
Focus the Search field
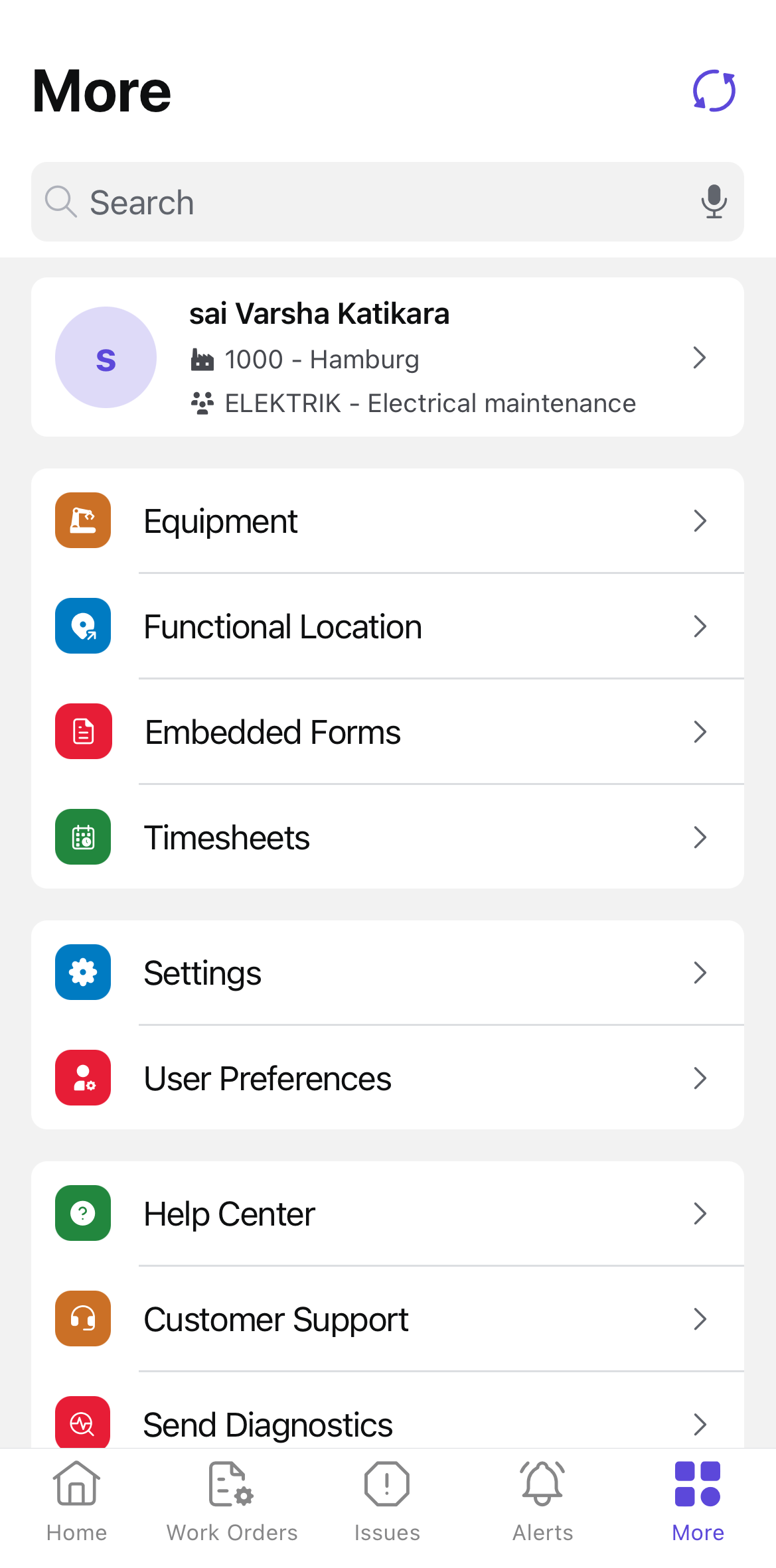[388, 202]
